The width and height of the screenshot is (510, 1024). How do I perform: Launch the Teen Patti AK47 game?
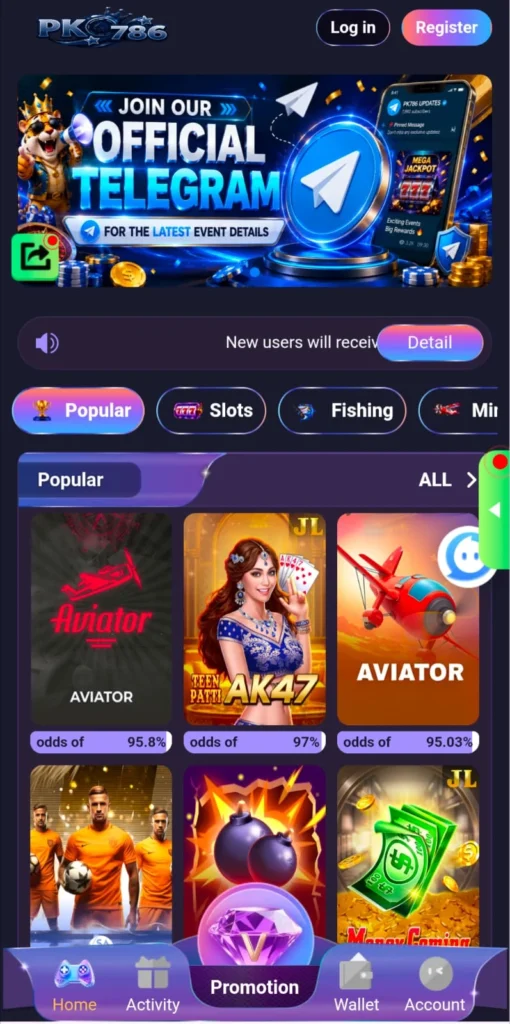[x=255, y=619]
